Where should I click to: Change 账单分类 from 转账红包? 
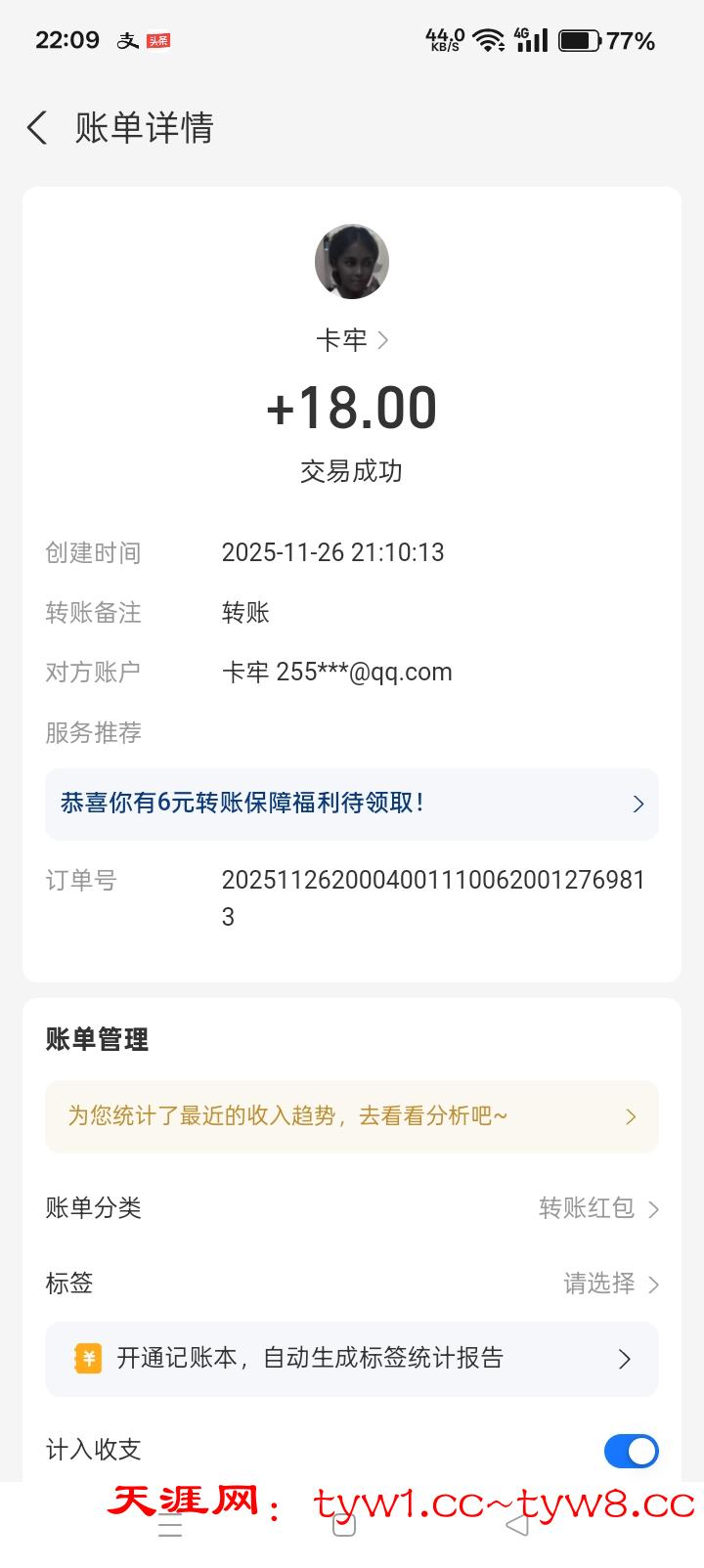[x=598, y=1208]
